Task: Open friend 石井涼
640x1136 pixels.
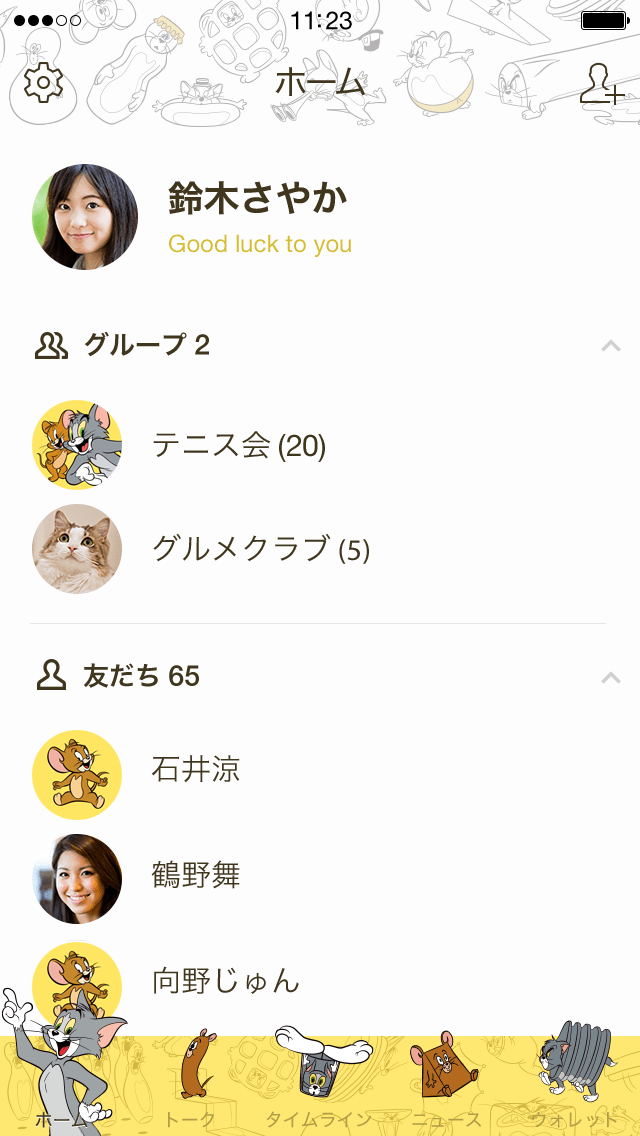Action: 196,770
